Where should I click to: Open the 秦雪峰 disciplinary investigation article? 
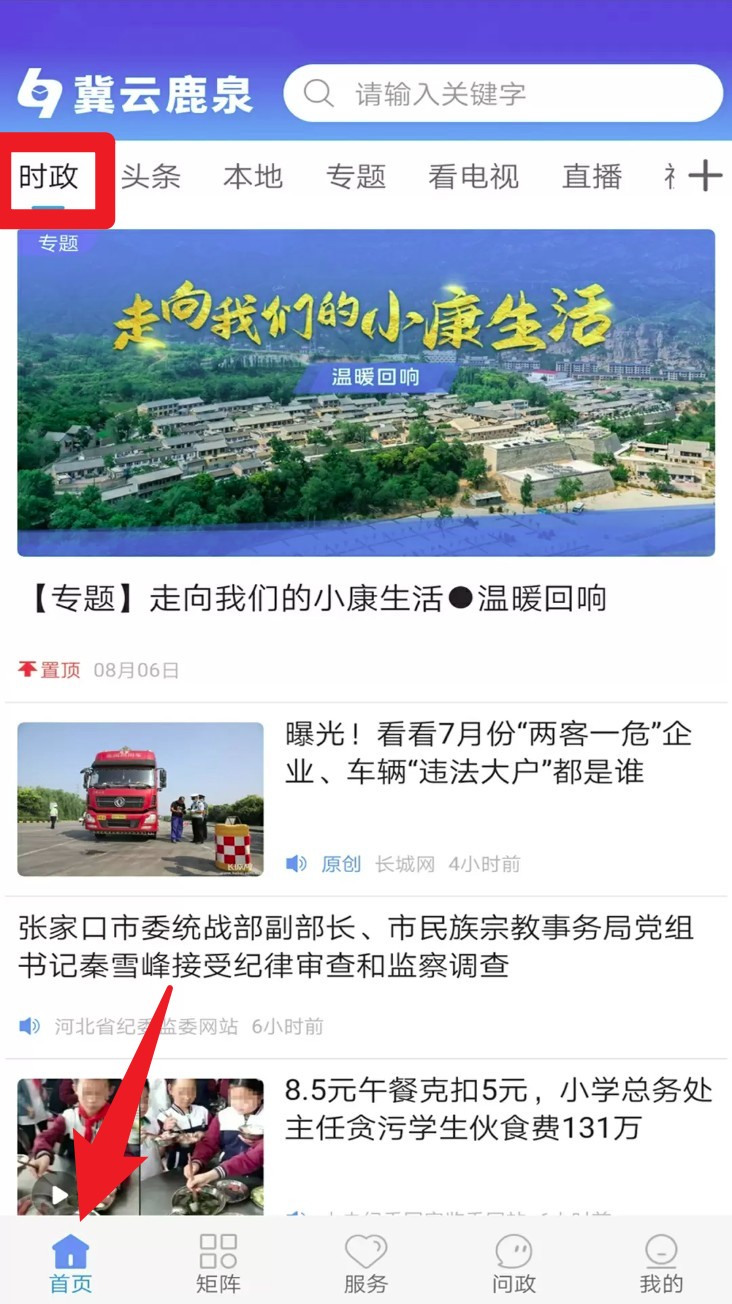[x=356, y=947]
